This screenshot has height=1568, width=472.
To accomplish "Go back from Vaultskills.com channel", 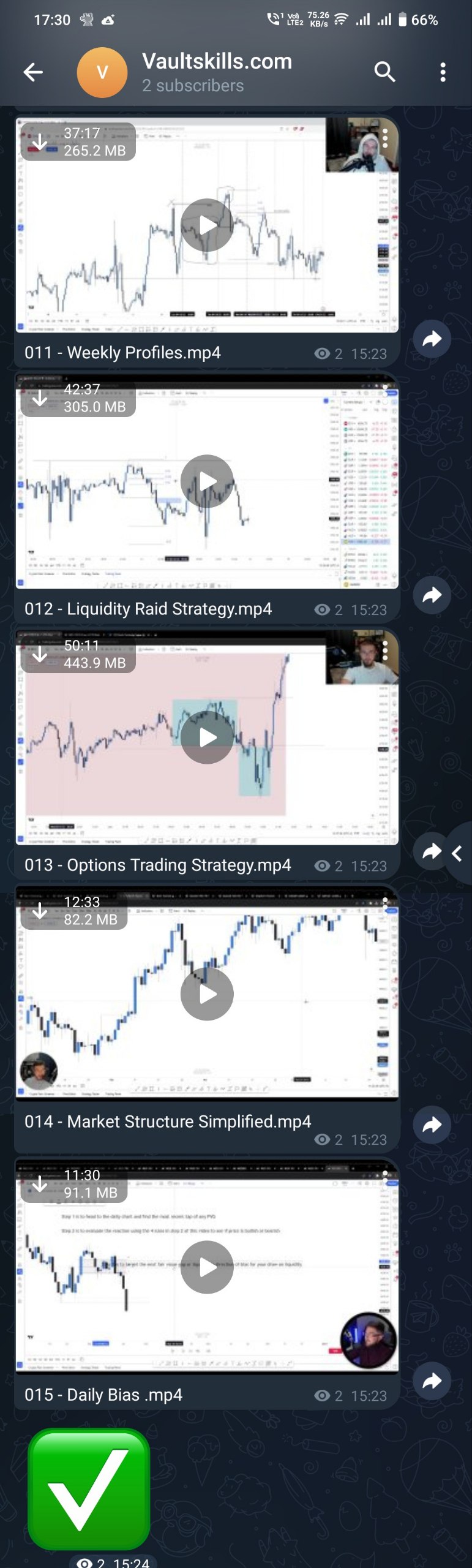I will (33, 73).
